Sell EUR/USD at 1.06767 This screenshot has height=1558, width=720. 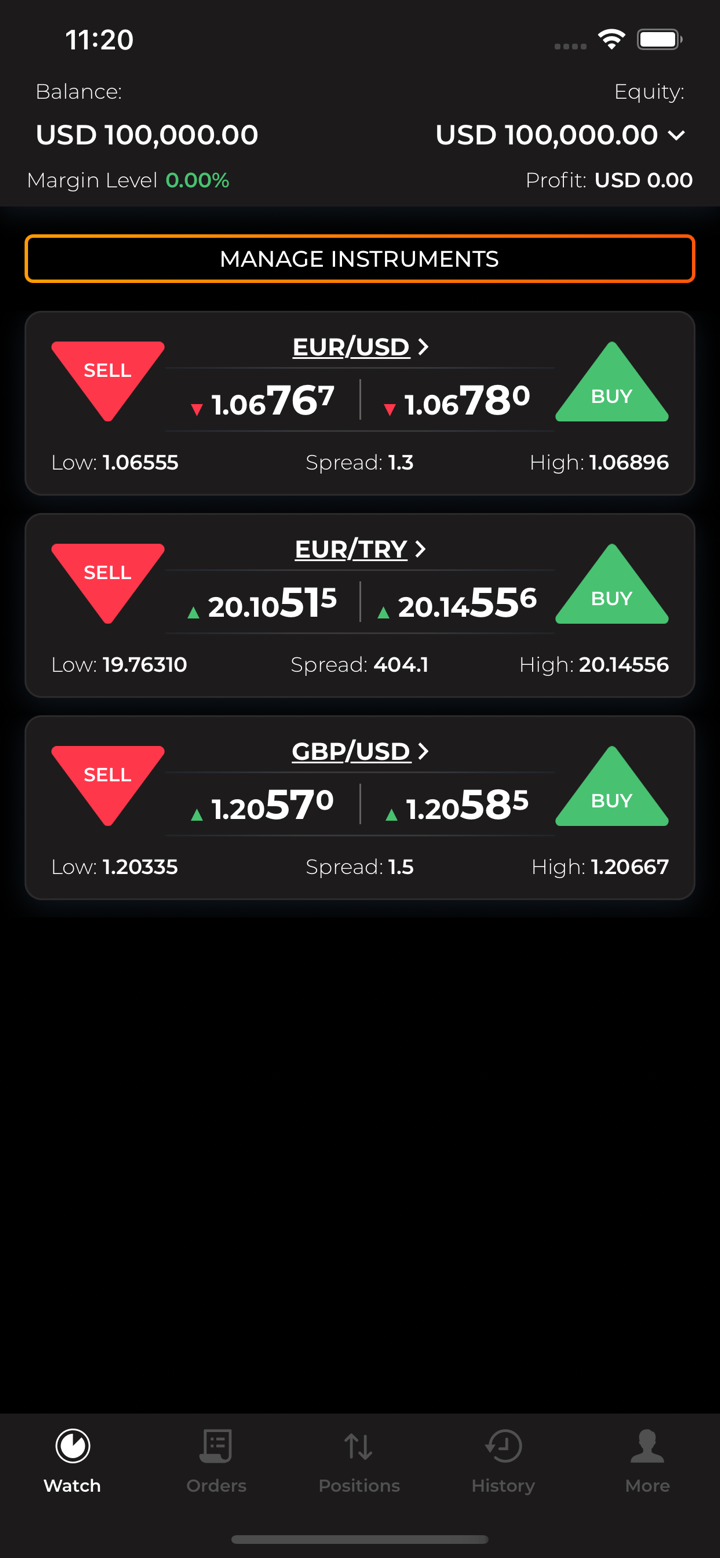click(x=108, y=375)
